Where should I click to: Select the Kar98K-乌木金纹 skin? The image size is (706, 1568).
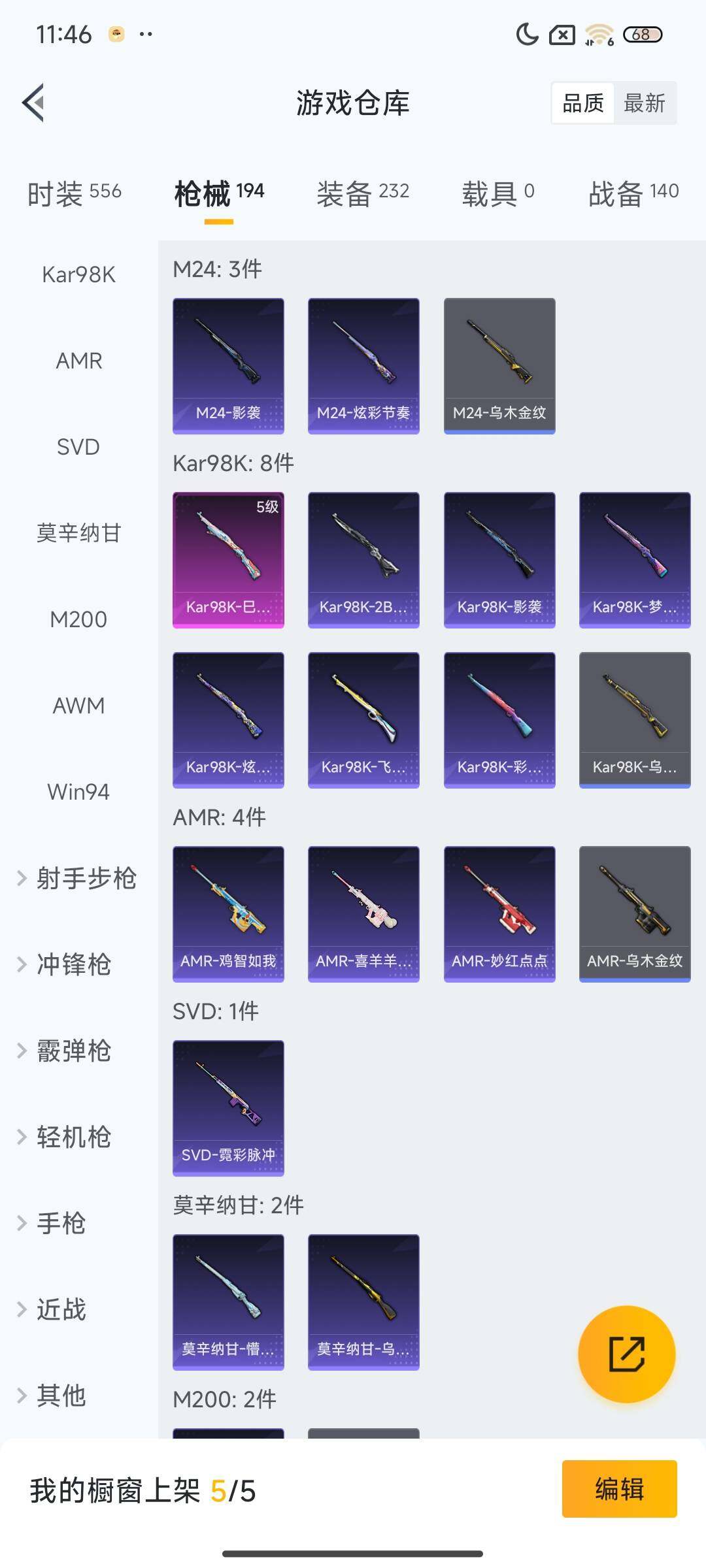(634, 719)
